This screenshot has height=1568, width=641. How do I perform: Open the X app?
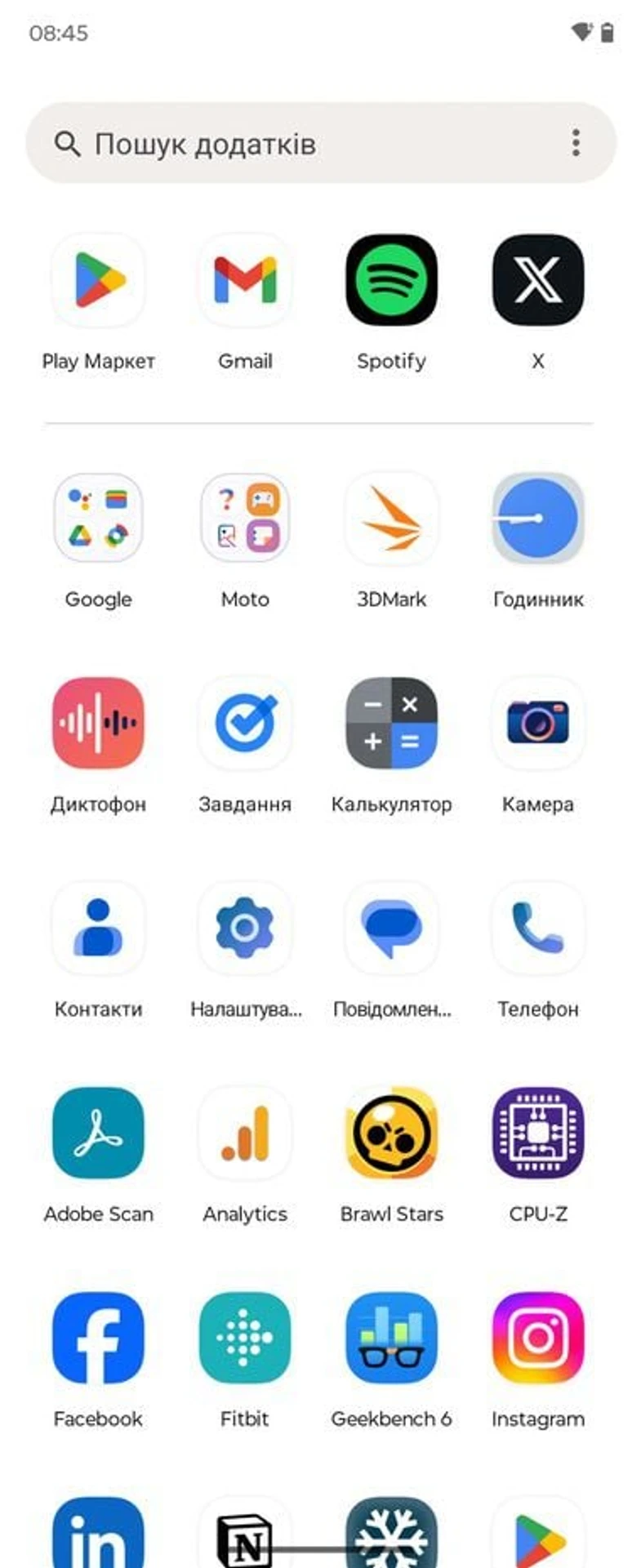tap(537, 280)
